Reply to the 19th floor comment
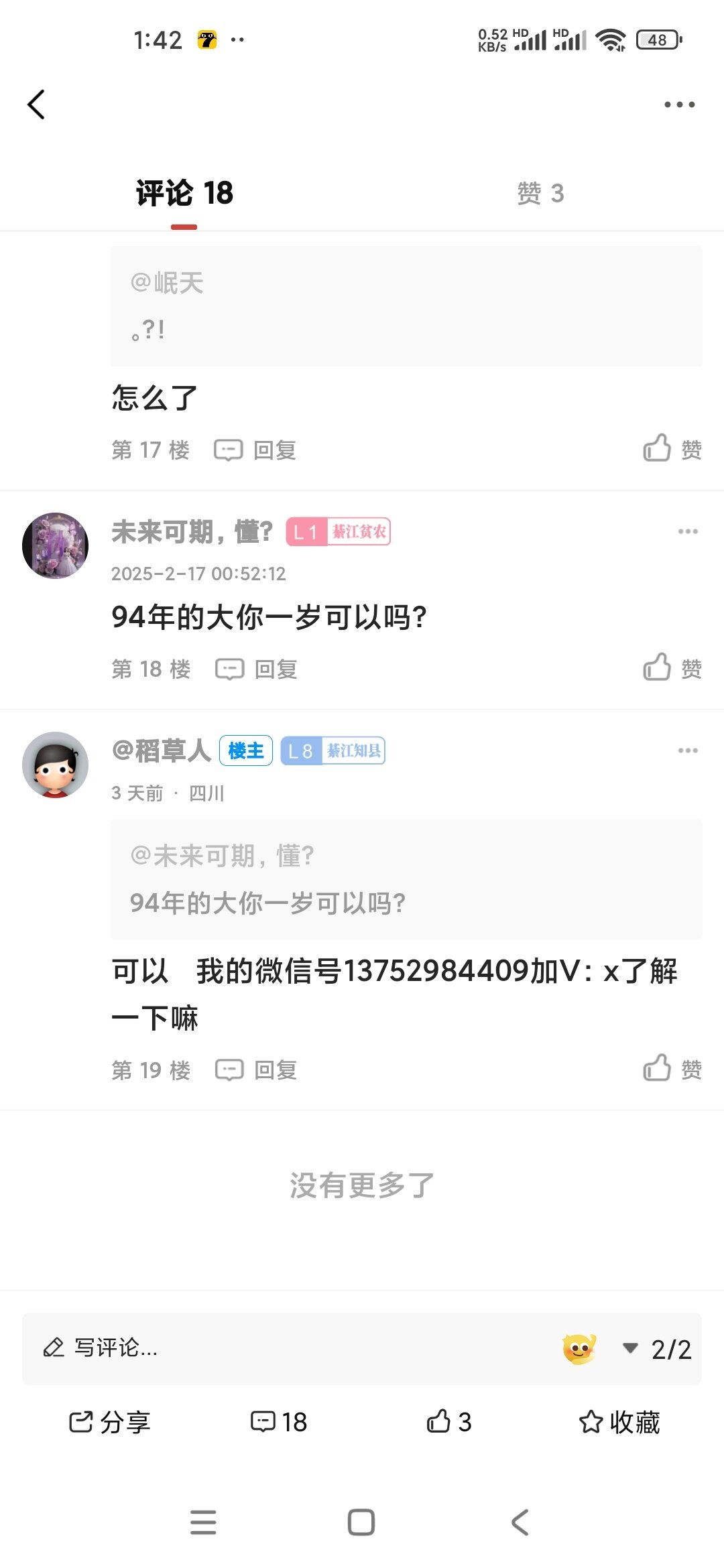The image size is (724, 1568). pyautogui.click(x=256, y=1070)
